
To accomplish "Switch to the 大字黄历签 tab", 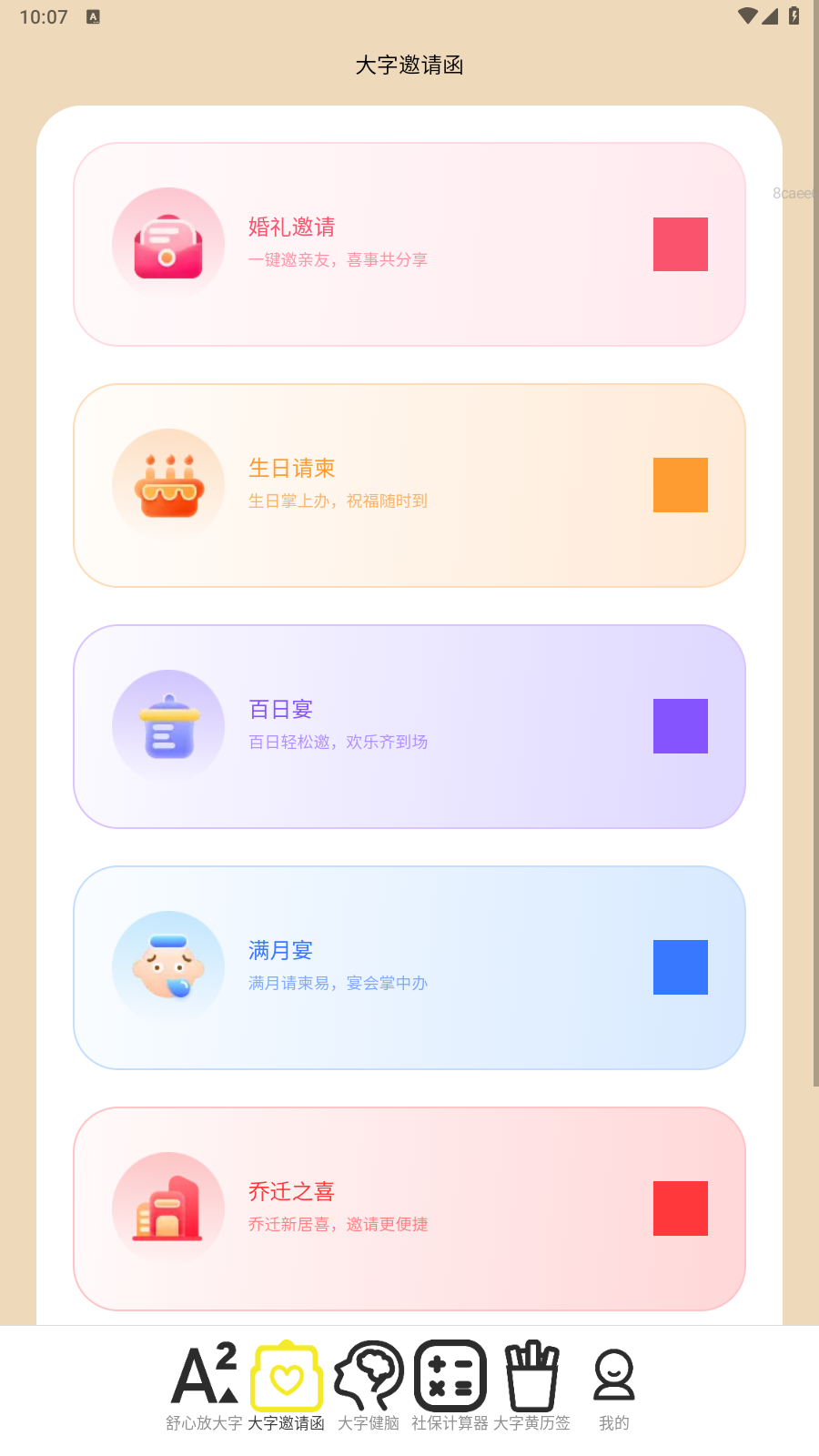I will [532, 1385].
